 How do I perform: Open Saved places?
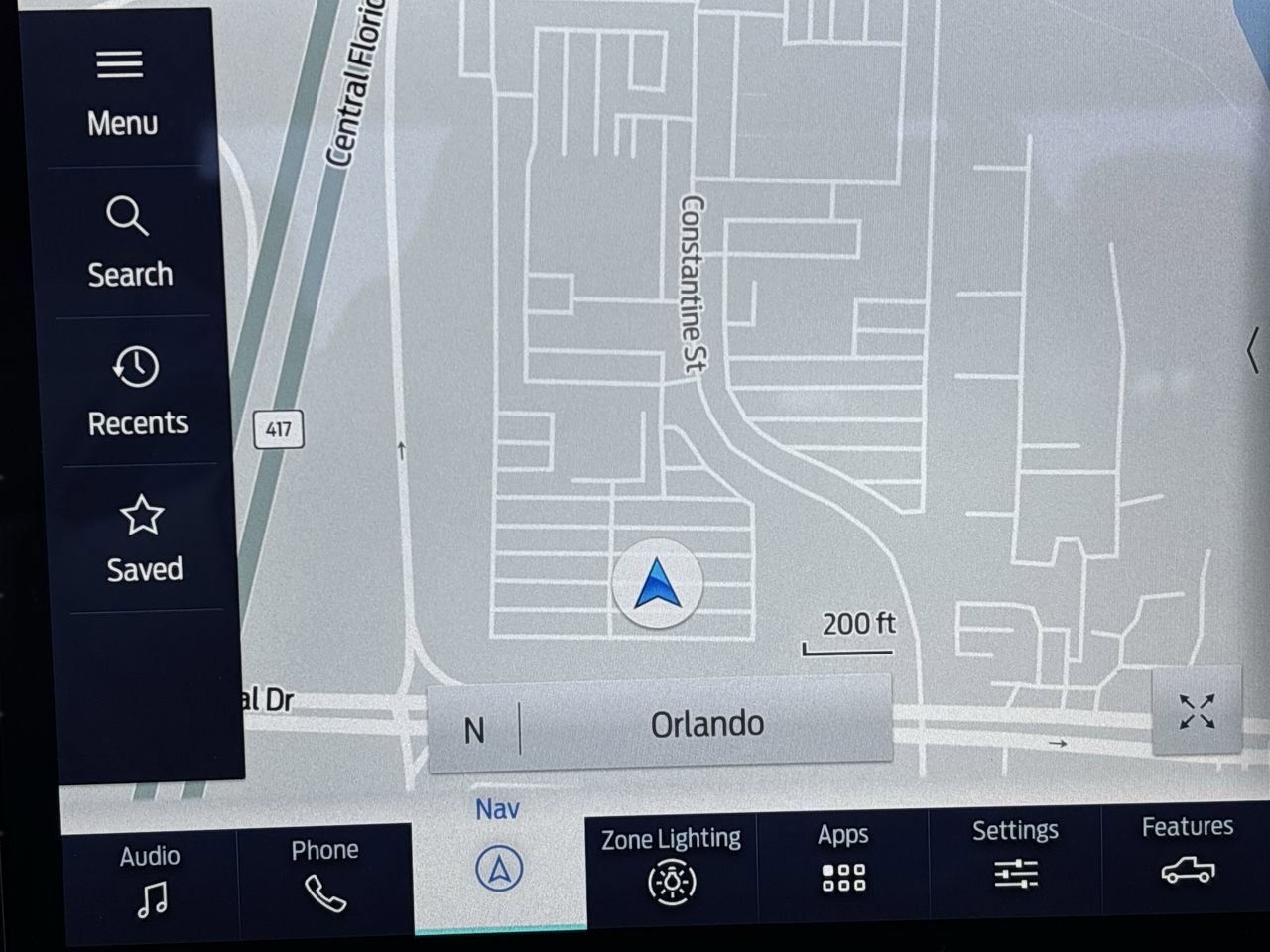tap(143, 540)
